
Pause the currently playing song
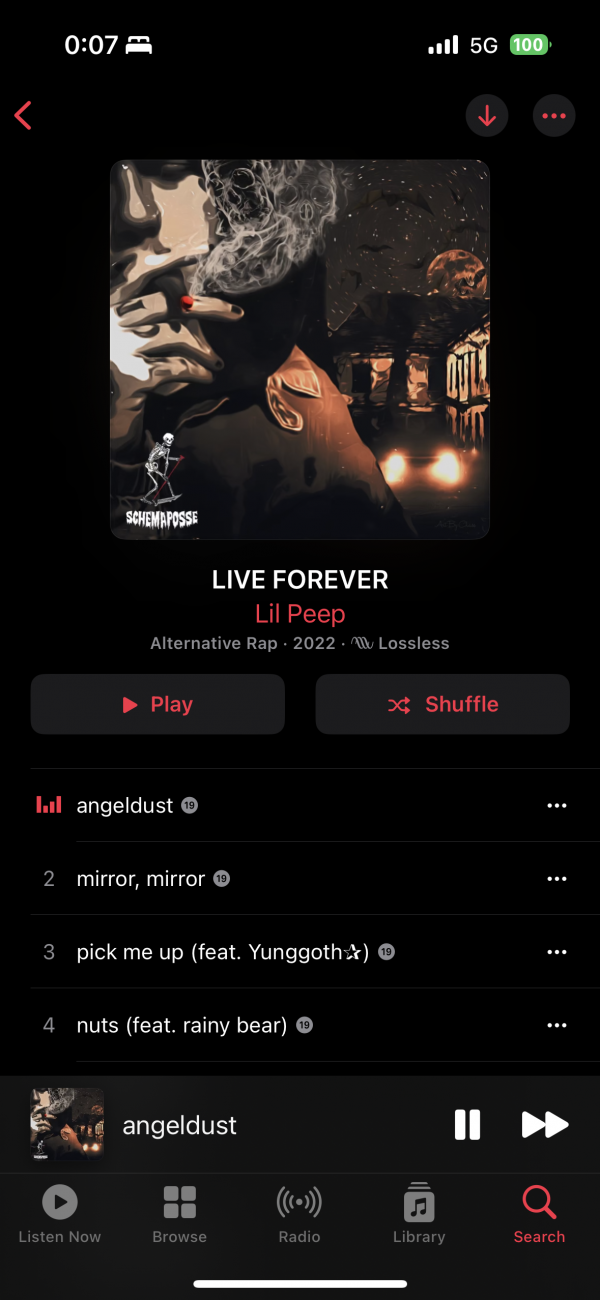467,1125
